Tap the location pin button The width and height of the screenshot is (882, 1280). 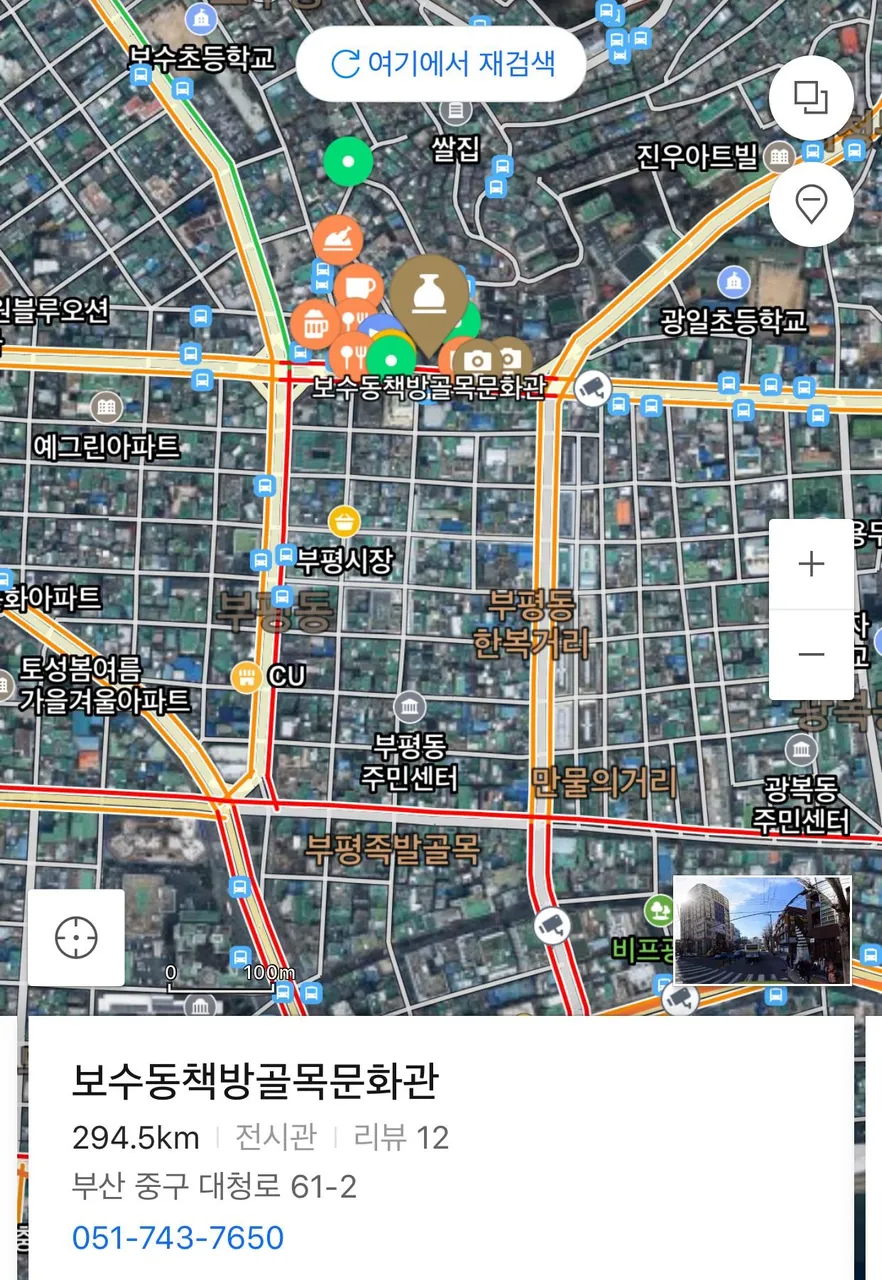click(x=811, y=204)
